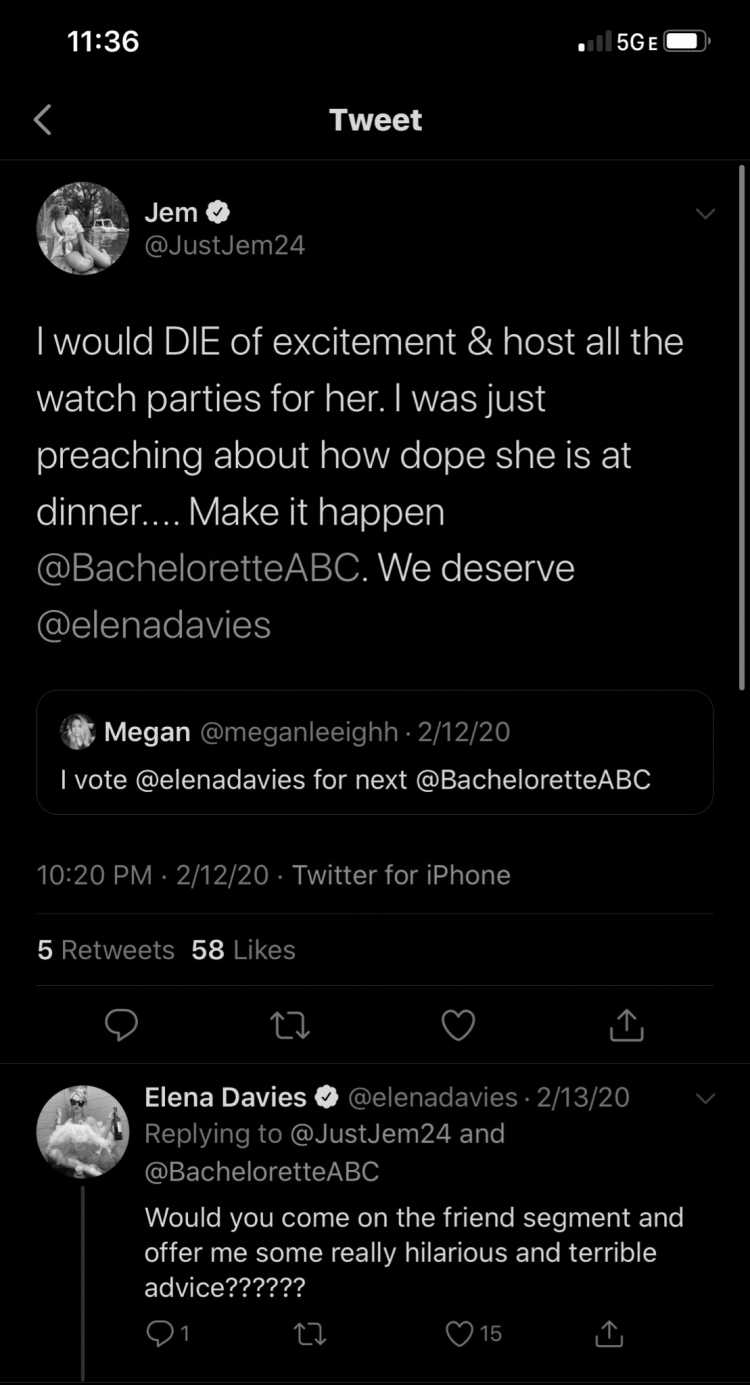Expand the dropdown arrow on Elena Davies' reply
Screen dimensions: 750x1385
click(x=705, y=1098)
